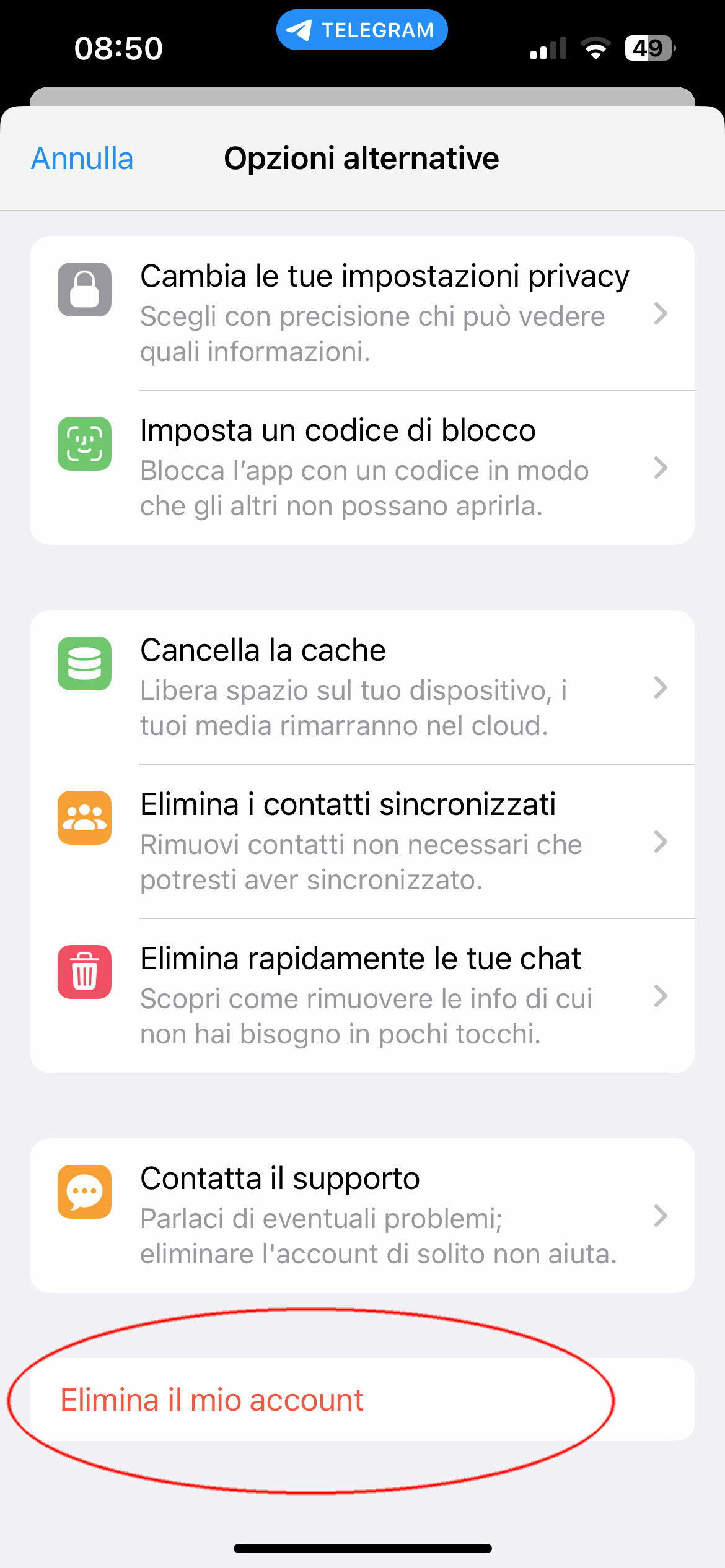Screen dimensions: 725x1568
Task: Open Cambia le tue impostazioni privacy
Action: (x=362, y=313)
